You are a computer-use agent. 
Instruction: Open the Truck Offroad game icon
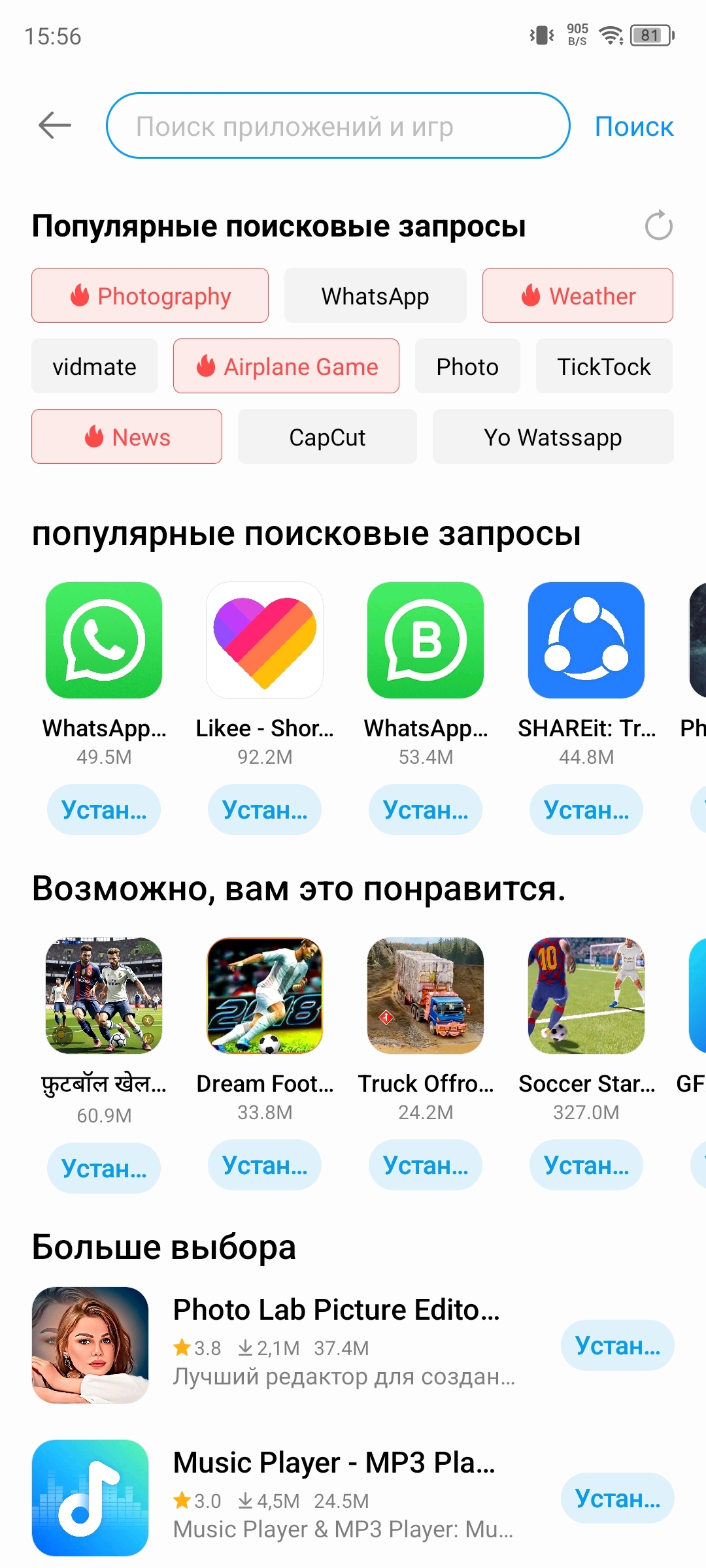click(426, 996)
